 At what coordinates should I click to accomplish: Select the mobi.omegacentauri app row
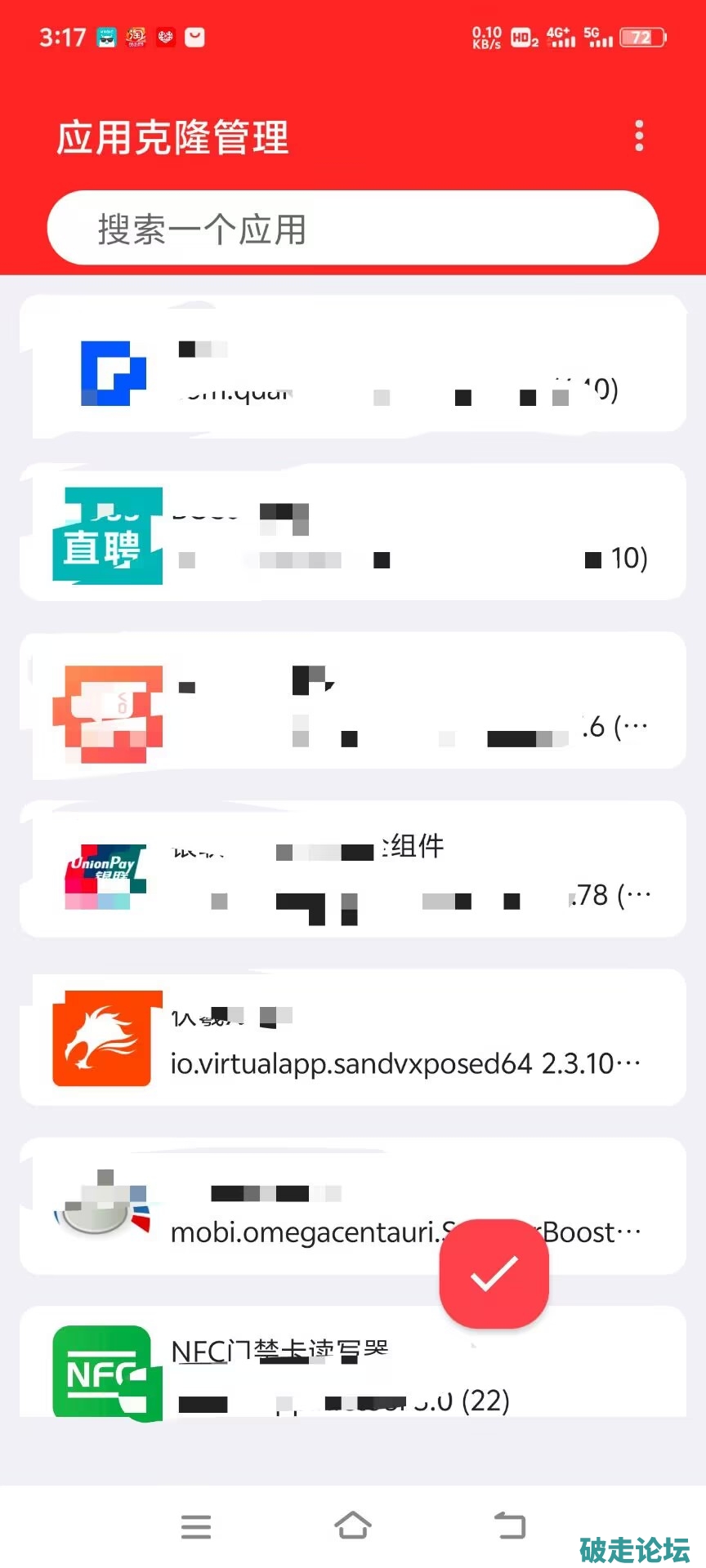tap(245, 1207)
